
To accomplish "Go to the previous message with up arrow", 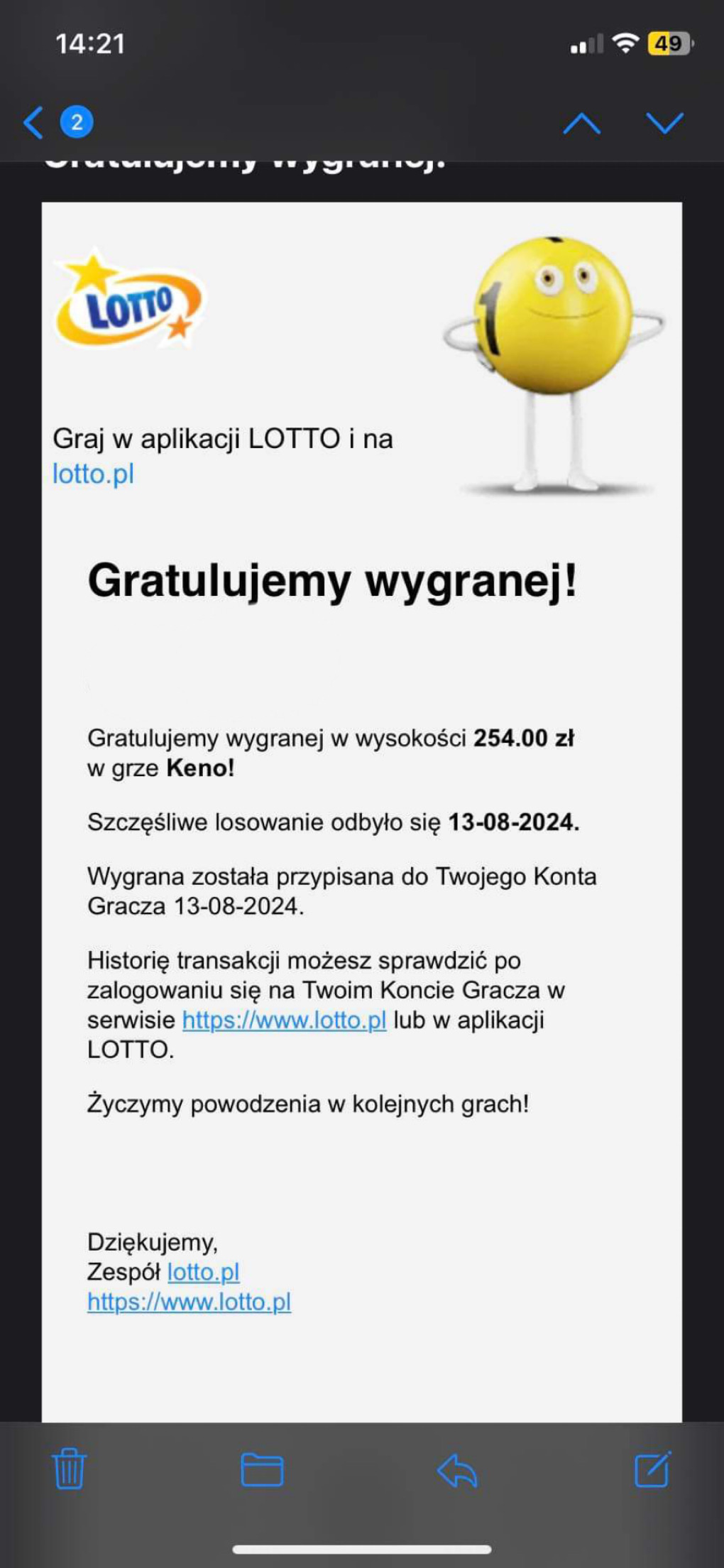I will tap(581, 123).
